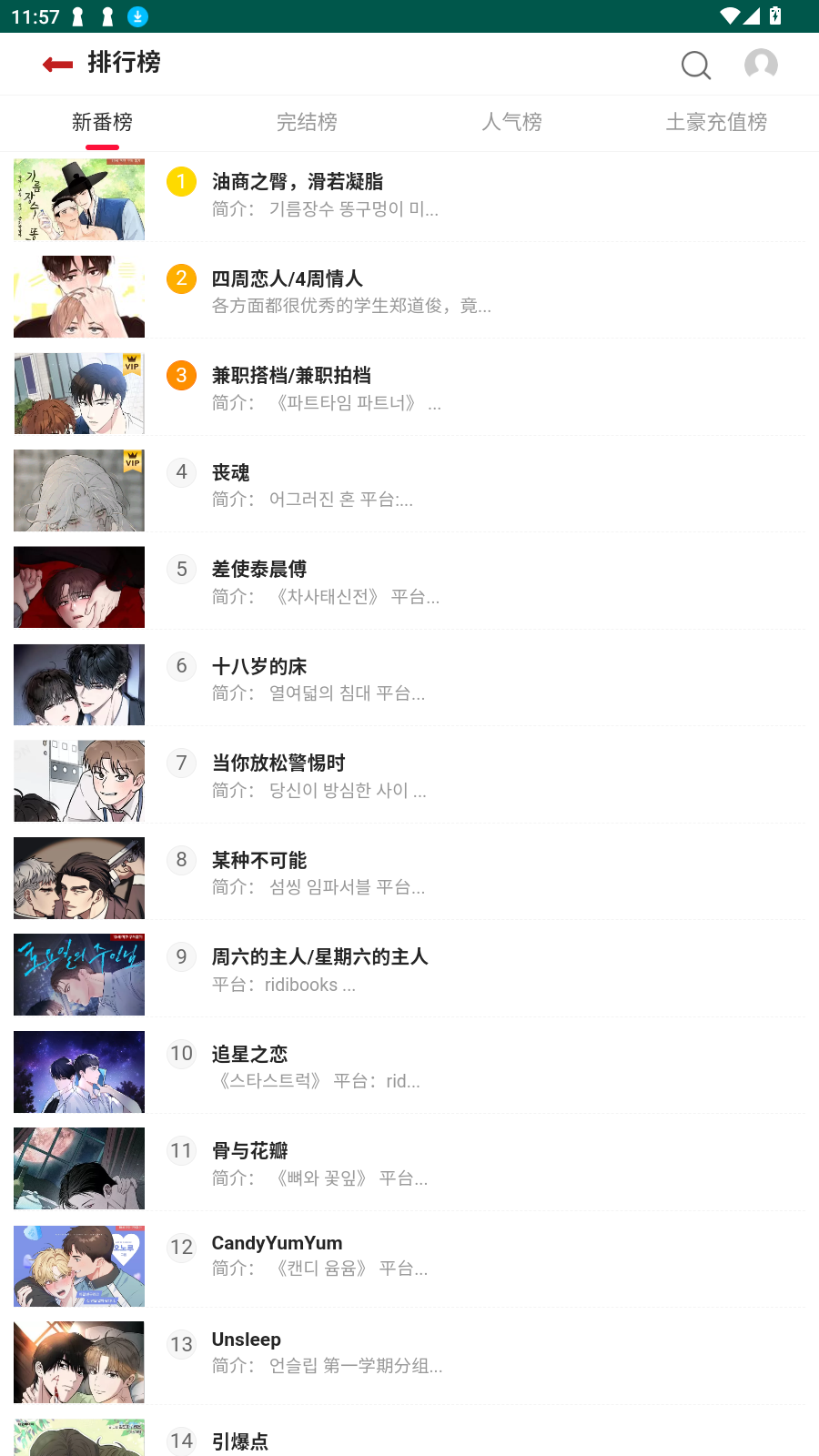Open rank 6 十八岁的床
This screenshot has width=819, height=1456.
(259, 666)
